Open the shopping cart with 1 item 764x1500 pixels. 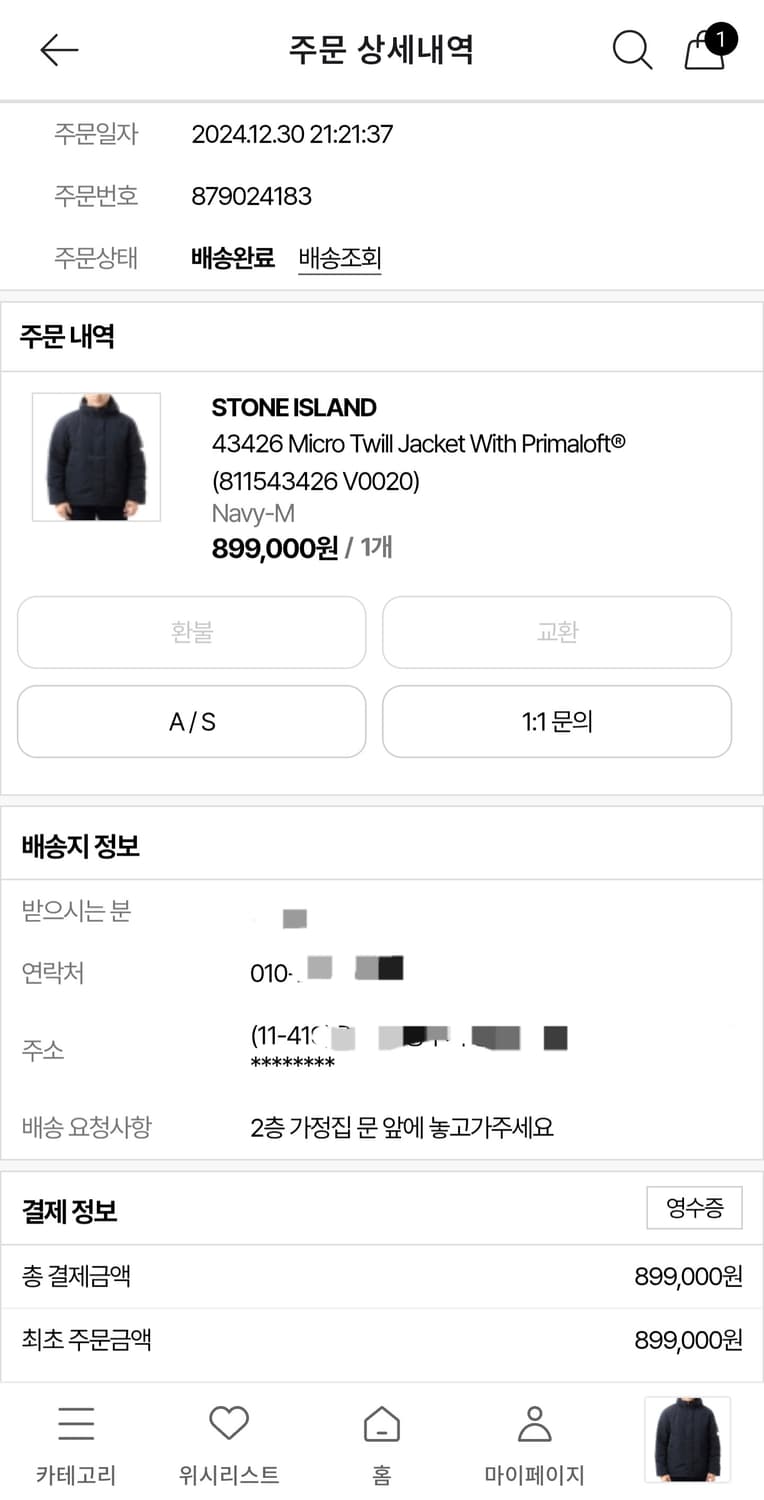[705, 50]
